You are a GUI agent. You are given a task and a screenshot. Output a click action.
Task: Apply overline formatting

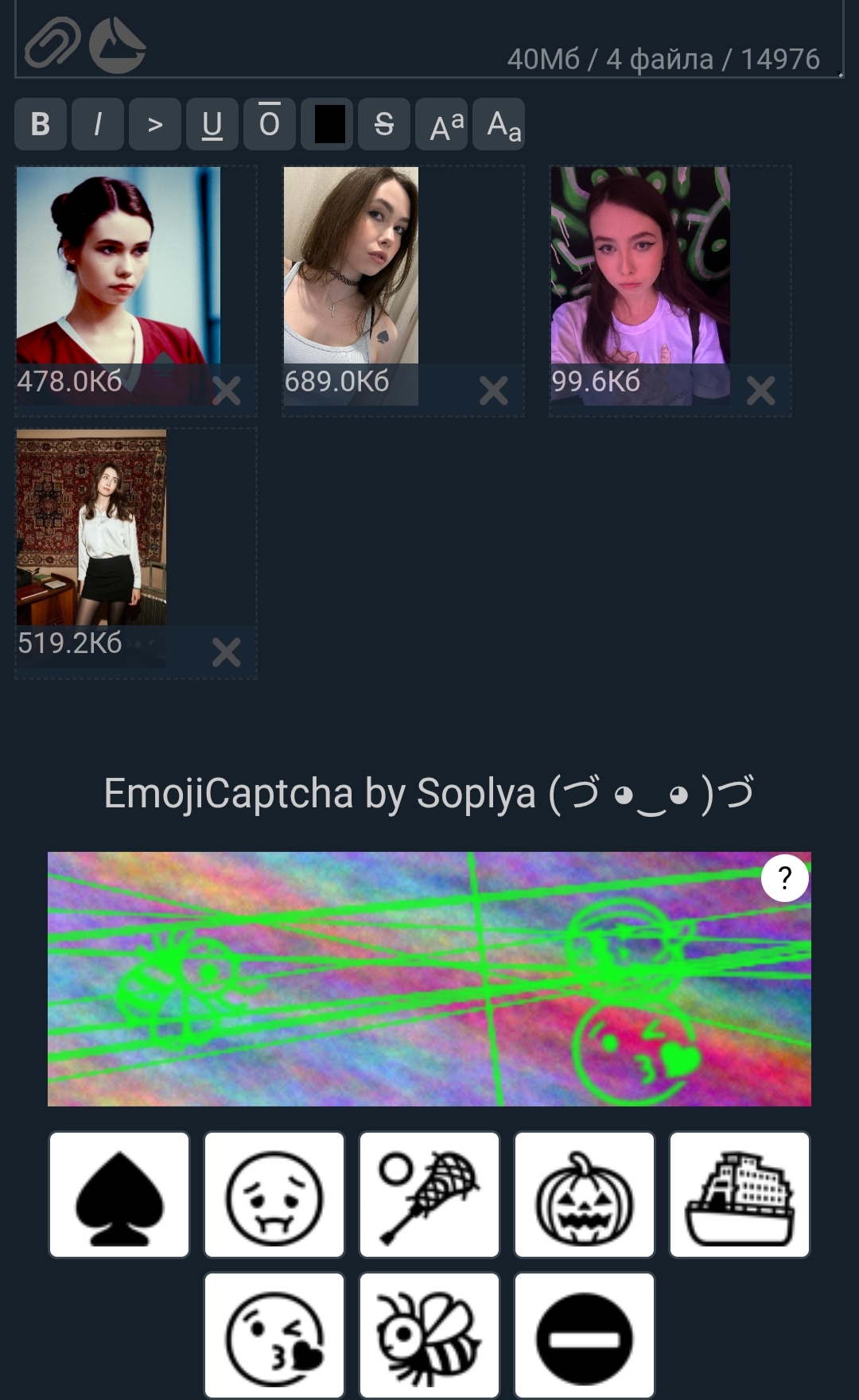(270, 124)
